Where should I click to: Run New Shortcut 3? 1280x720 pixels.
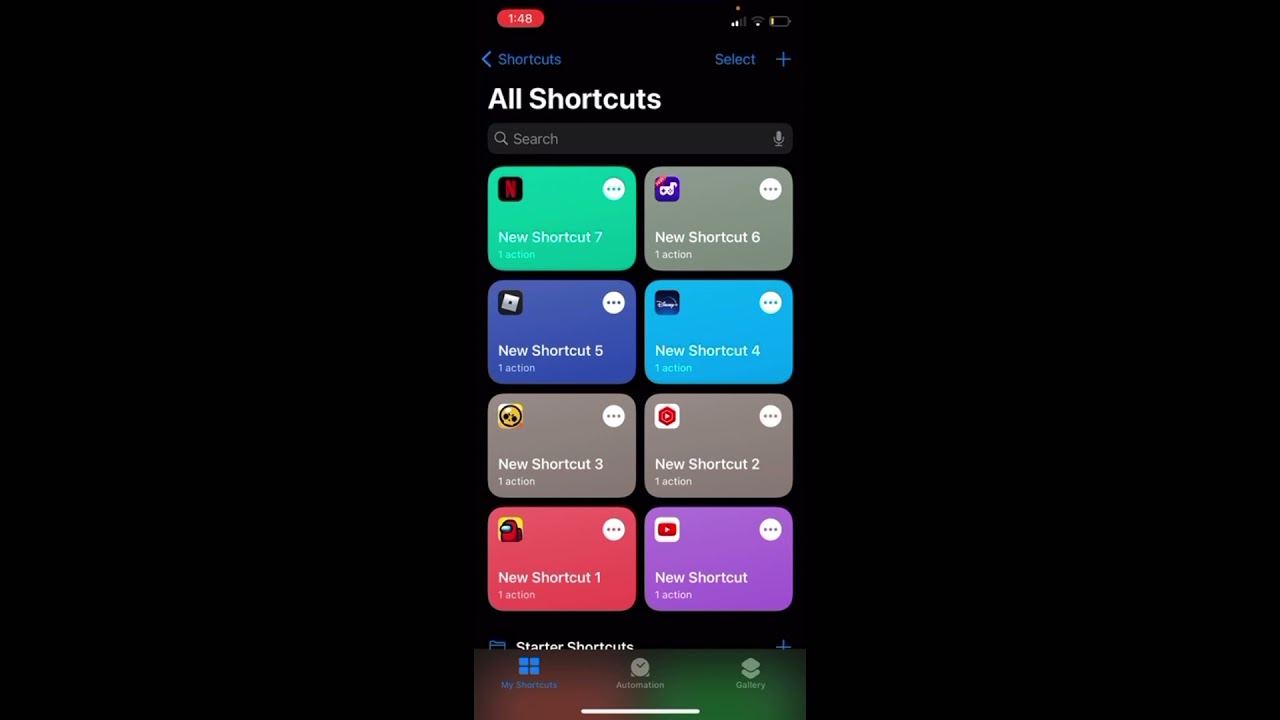point(550,463)
